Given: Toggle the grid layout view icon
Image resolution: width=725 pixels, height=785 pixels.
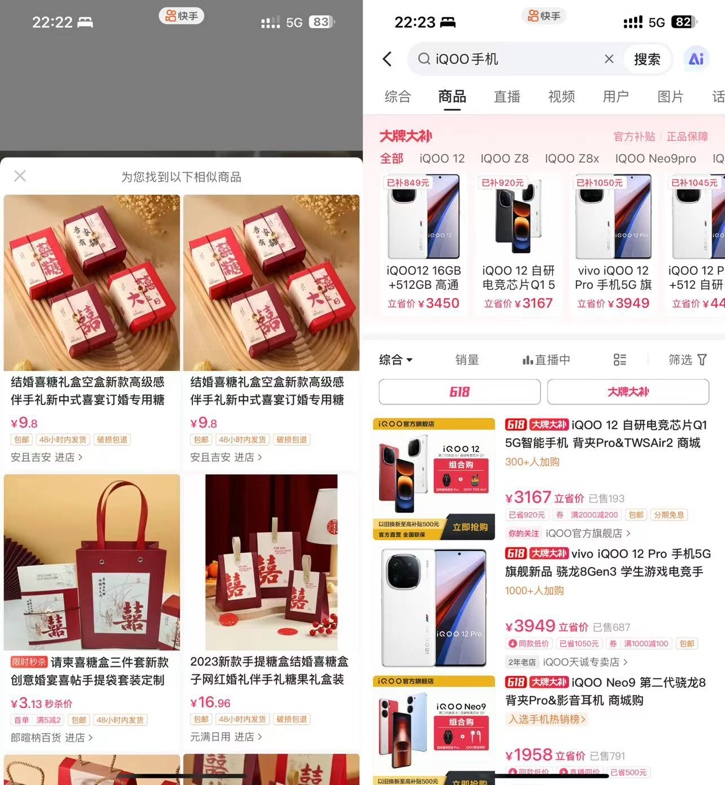Looking at the screenshot, I should pyautogui.click(x=620, y=360).
